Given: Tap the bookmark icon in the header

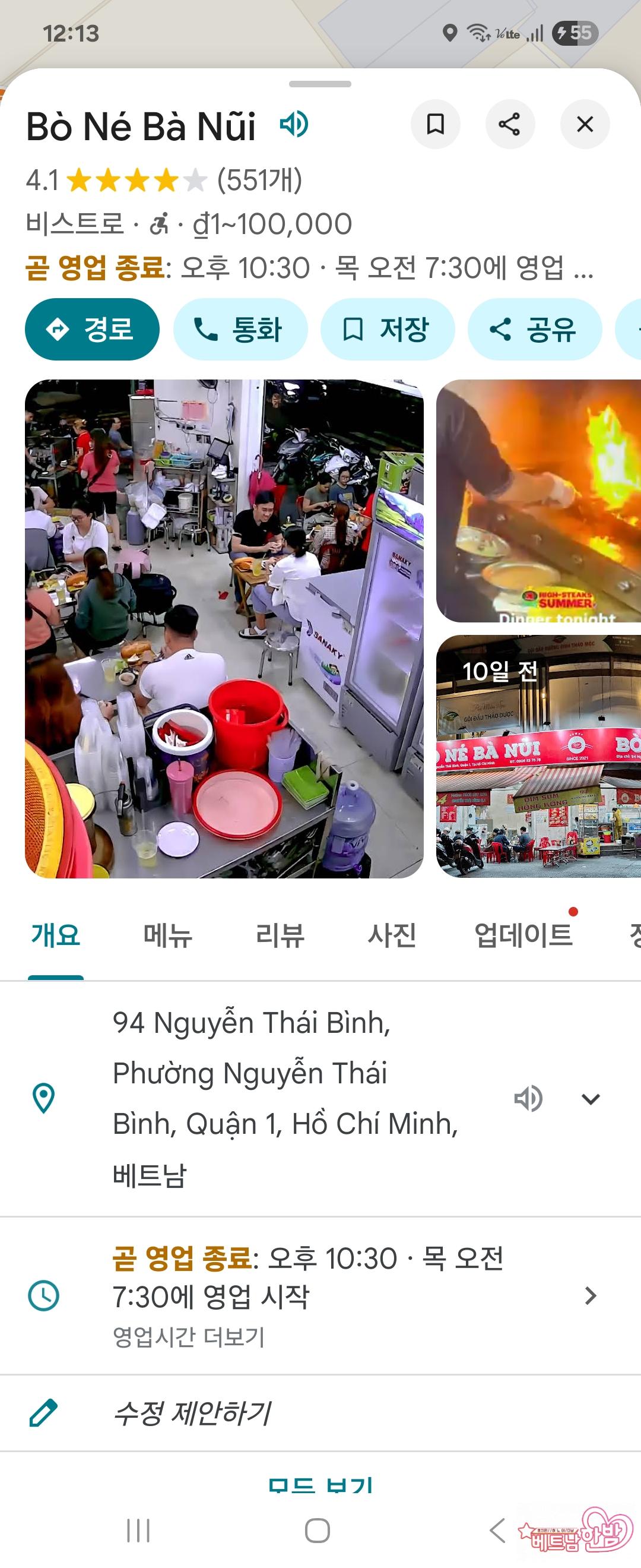Looking at the screenshot, I should point(435,124).
